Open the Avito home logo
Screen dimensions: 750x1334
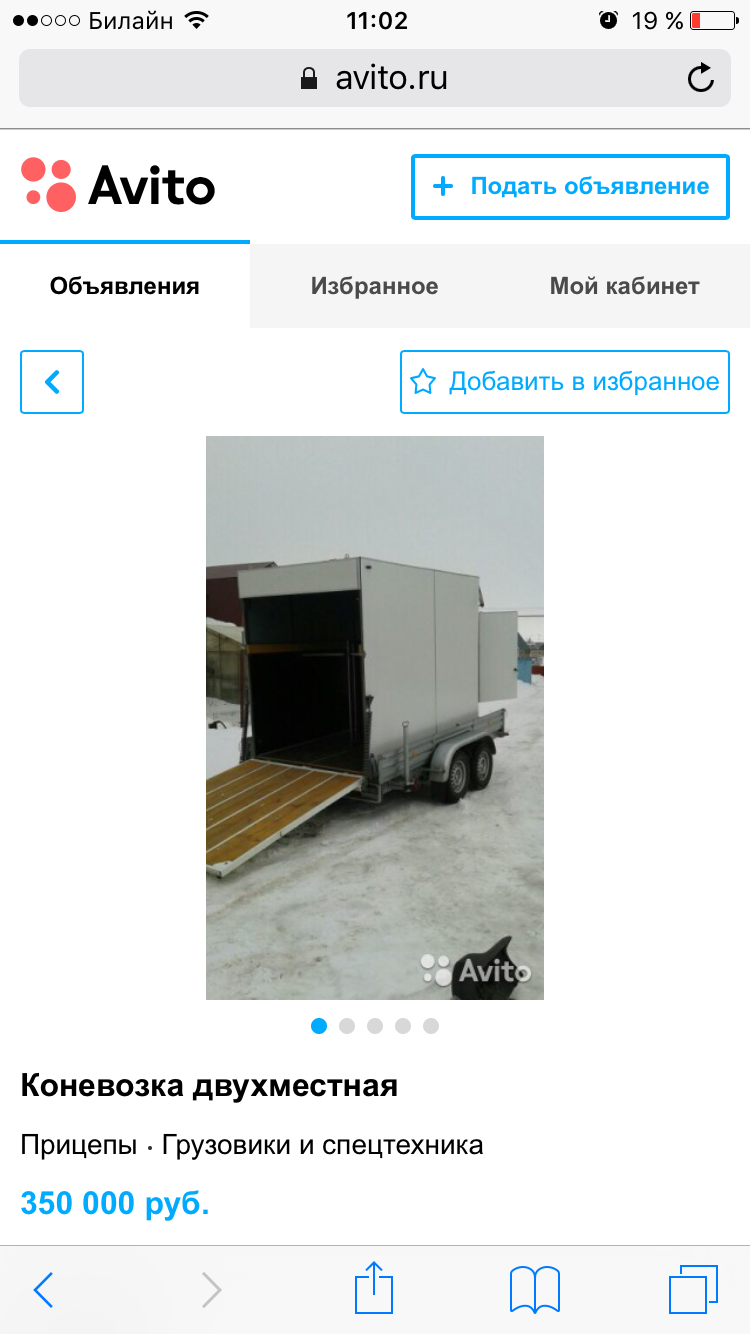118,186
